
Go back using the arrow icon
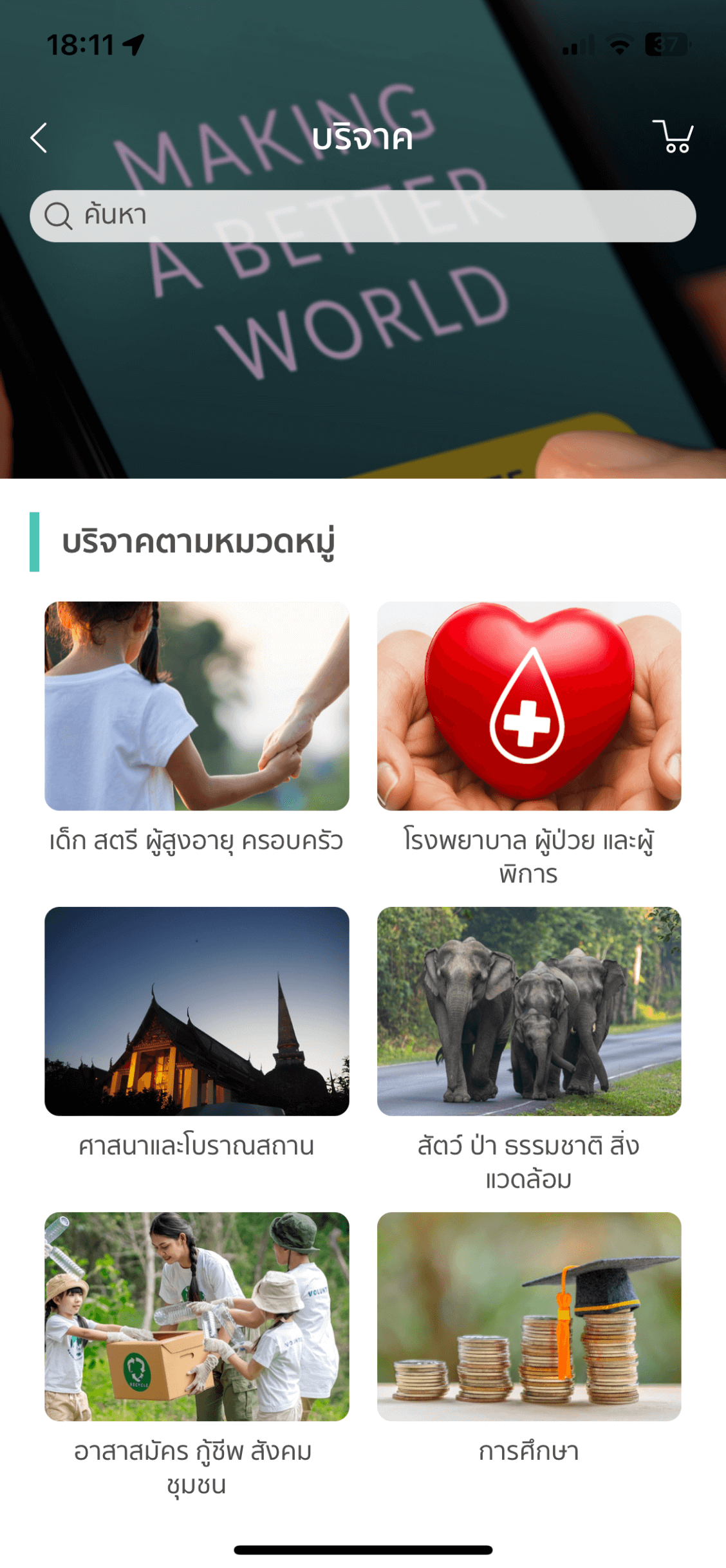(39, 138)
